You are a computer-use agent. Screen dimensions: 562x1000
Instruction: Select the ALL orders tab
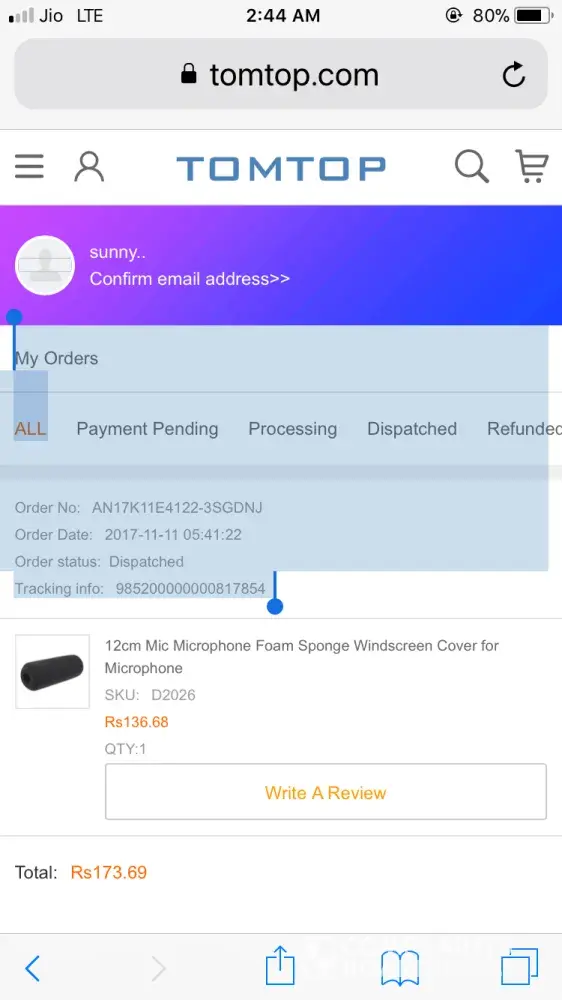pyautogui.click(x=31, y=429)
